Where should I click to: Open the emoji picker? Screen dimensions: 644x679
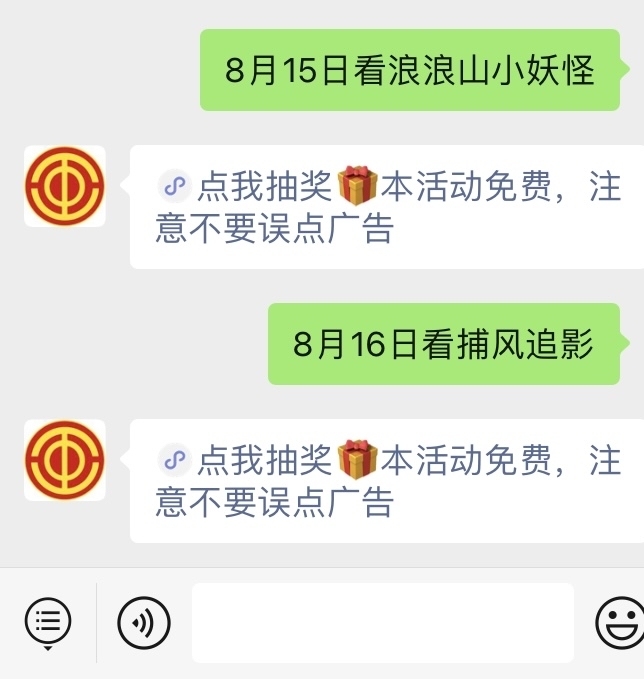(619, 623)
